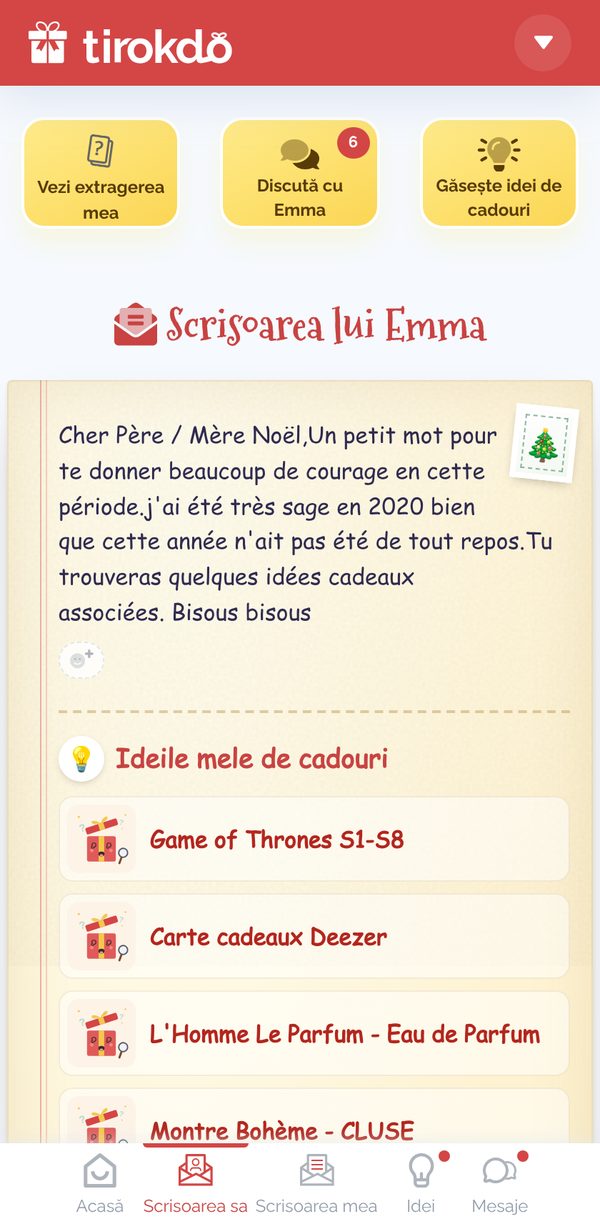Open the dropdown arrow menu in header

pyautogui.click(x=543, y=43)
